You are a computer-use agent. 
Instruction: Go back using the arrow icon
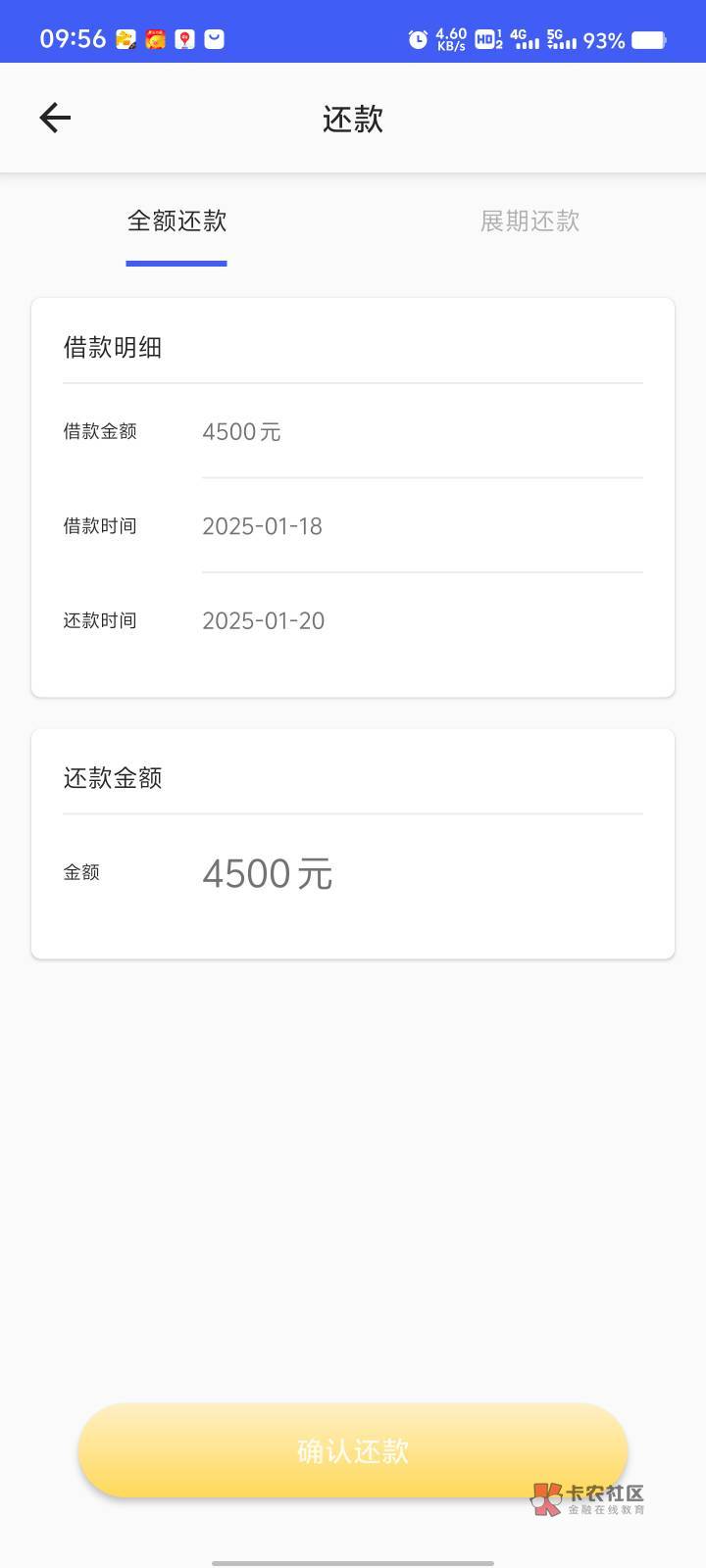tap(55, 118)
